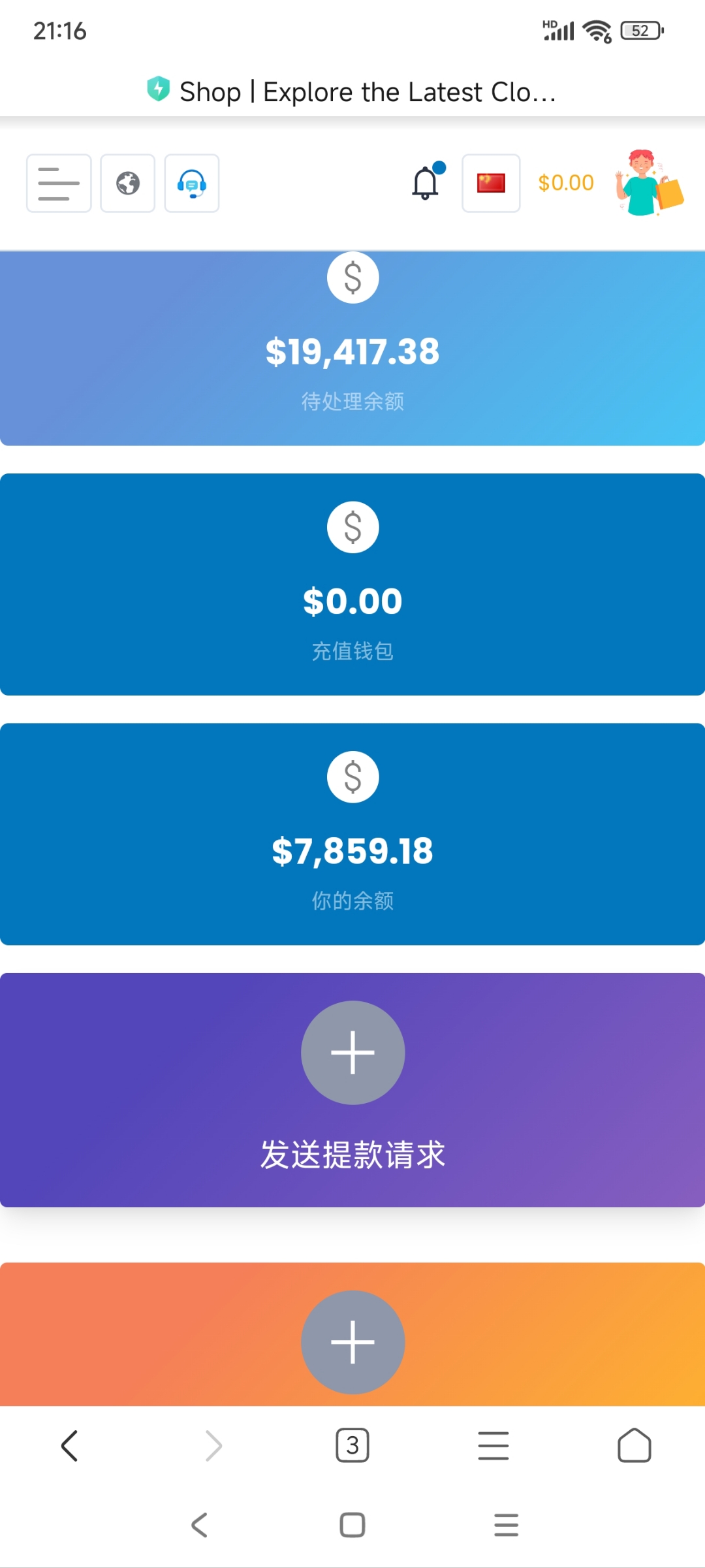Screen dimensions: 705x1568
Task: Tap the dollar icon on 充值钱包 card
Action: [x=352, y=526]
